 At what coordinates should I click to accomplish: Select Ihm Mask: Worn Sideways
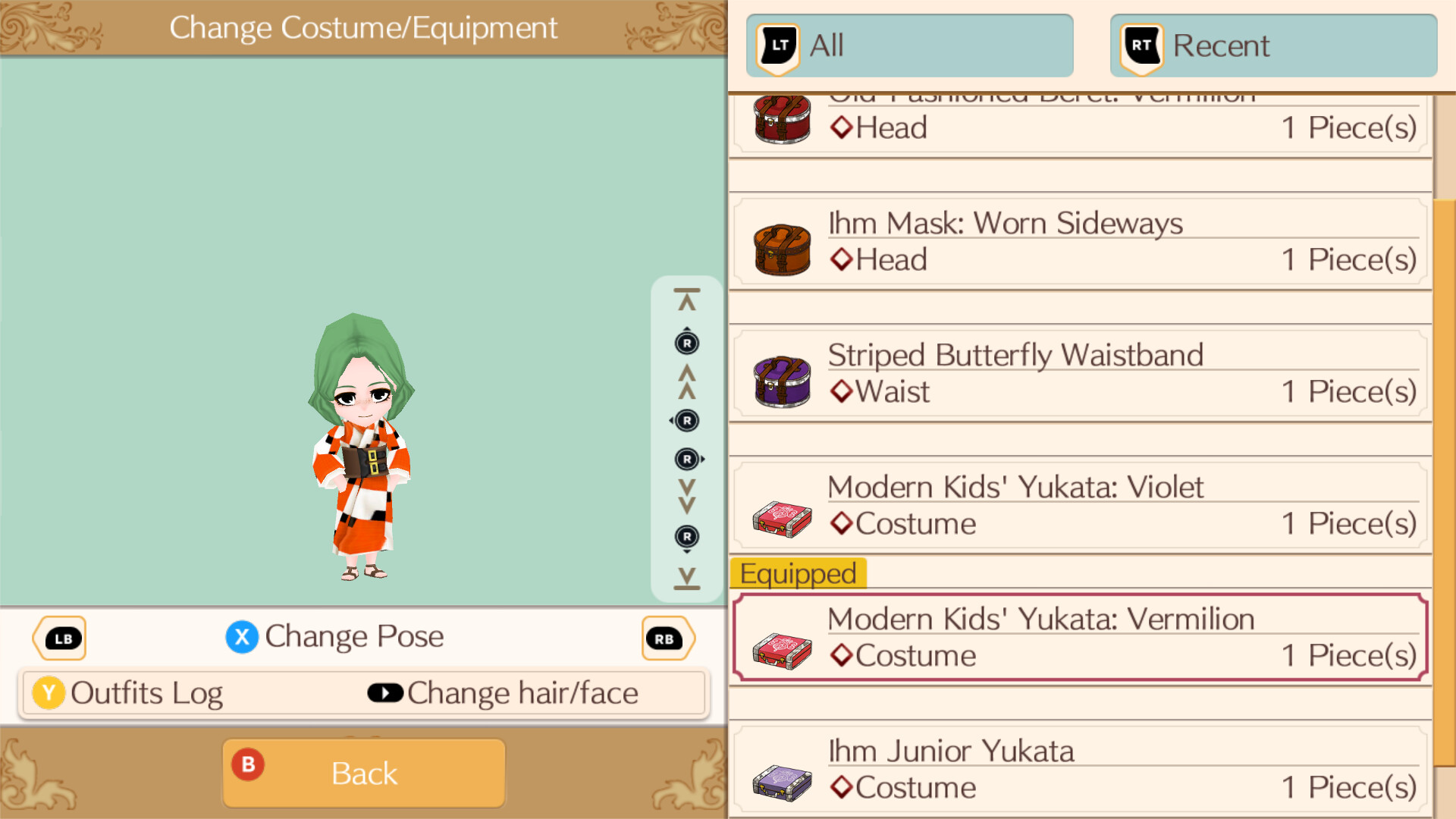coord(1080,243)
